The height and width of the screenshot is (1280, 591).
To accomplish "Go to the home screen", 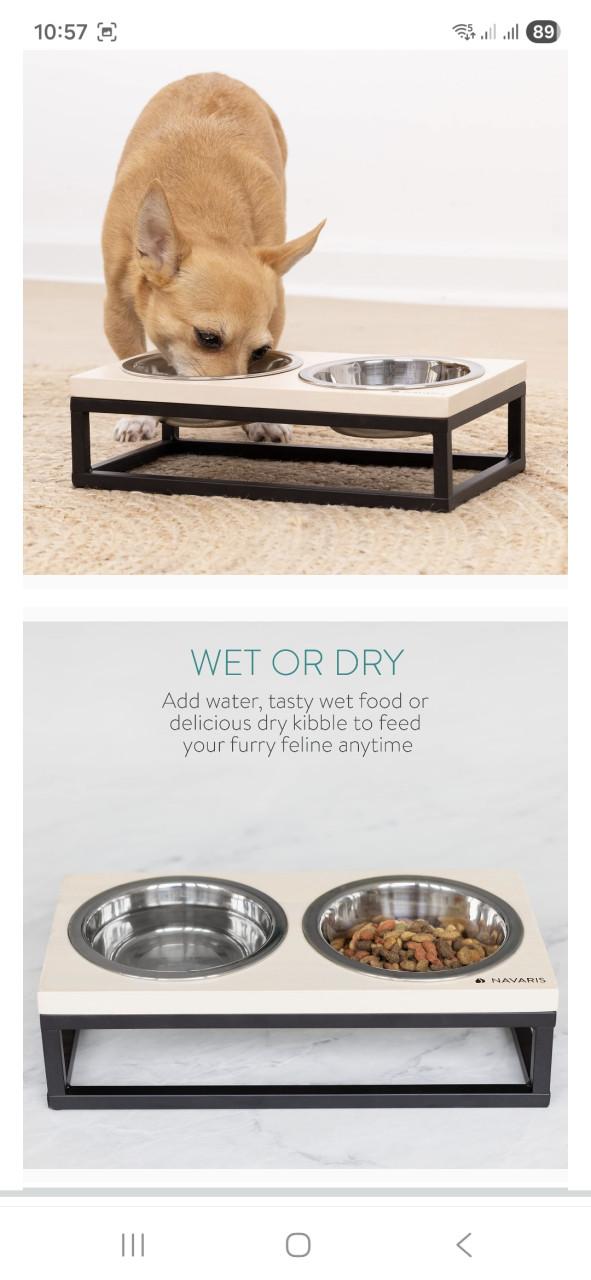I will [x=298, y=1244].
